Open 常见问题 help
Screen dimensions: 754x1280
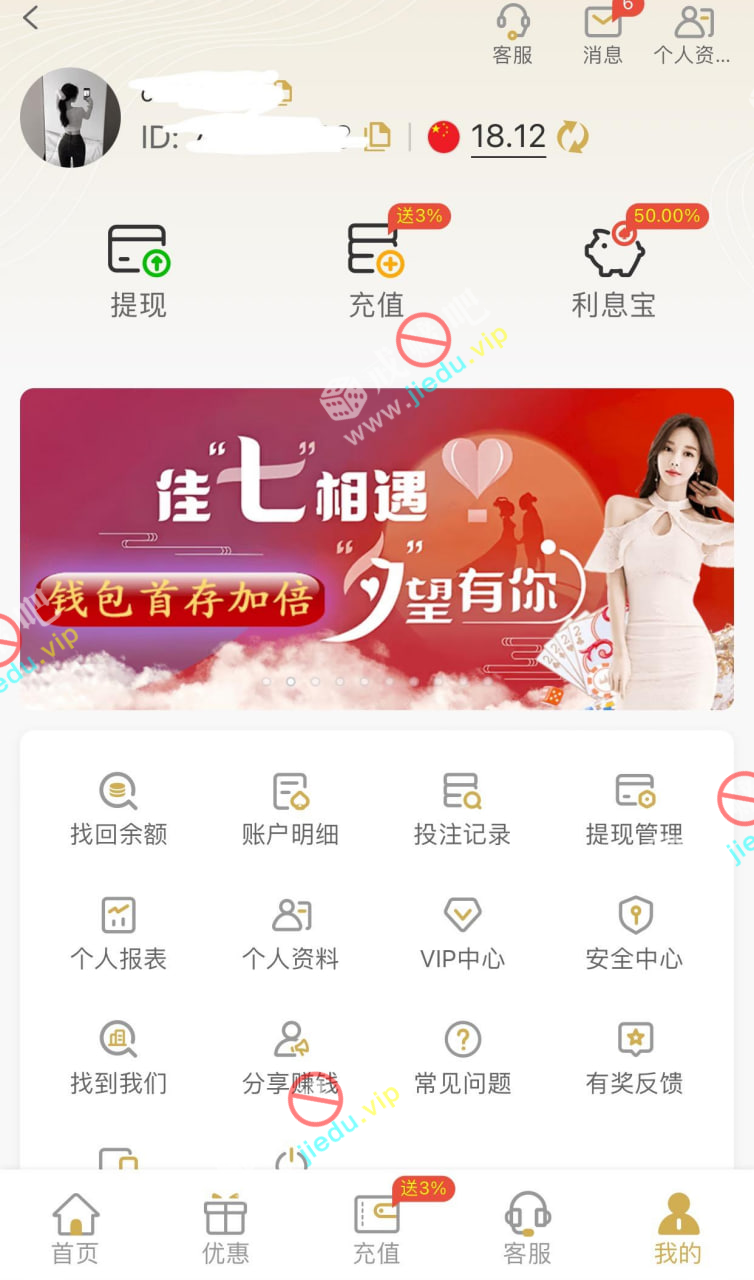coord(462,1057)
